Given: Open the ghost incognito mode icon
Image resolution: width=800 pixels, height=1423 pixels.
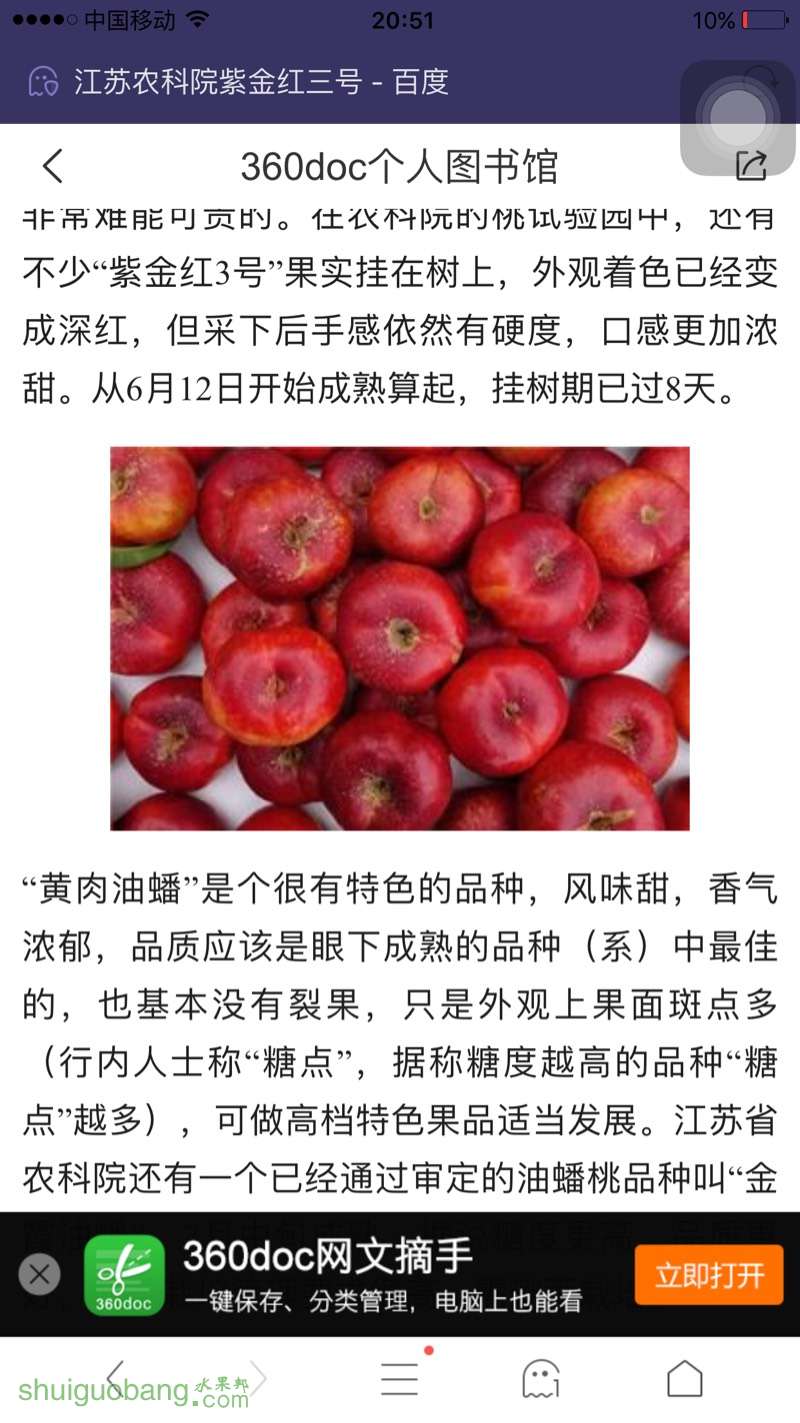Looking at the screenshot, I should 541,1379.
